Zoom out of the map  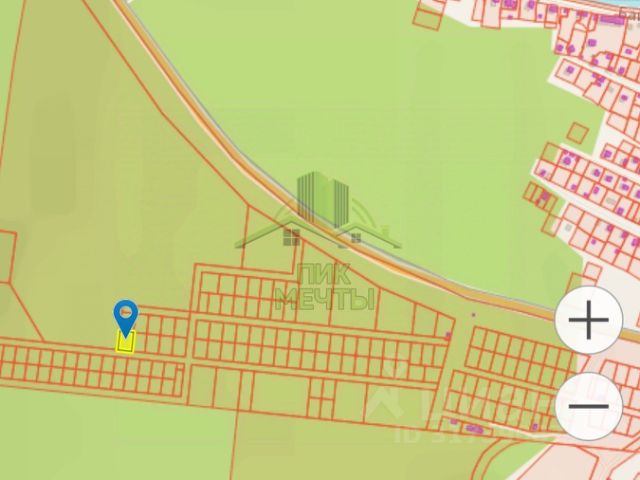coord(588,406)
